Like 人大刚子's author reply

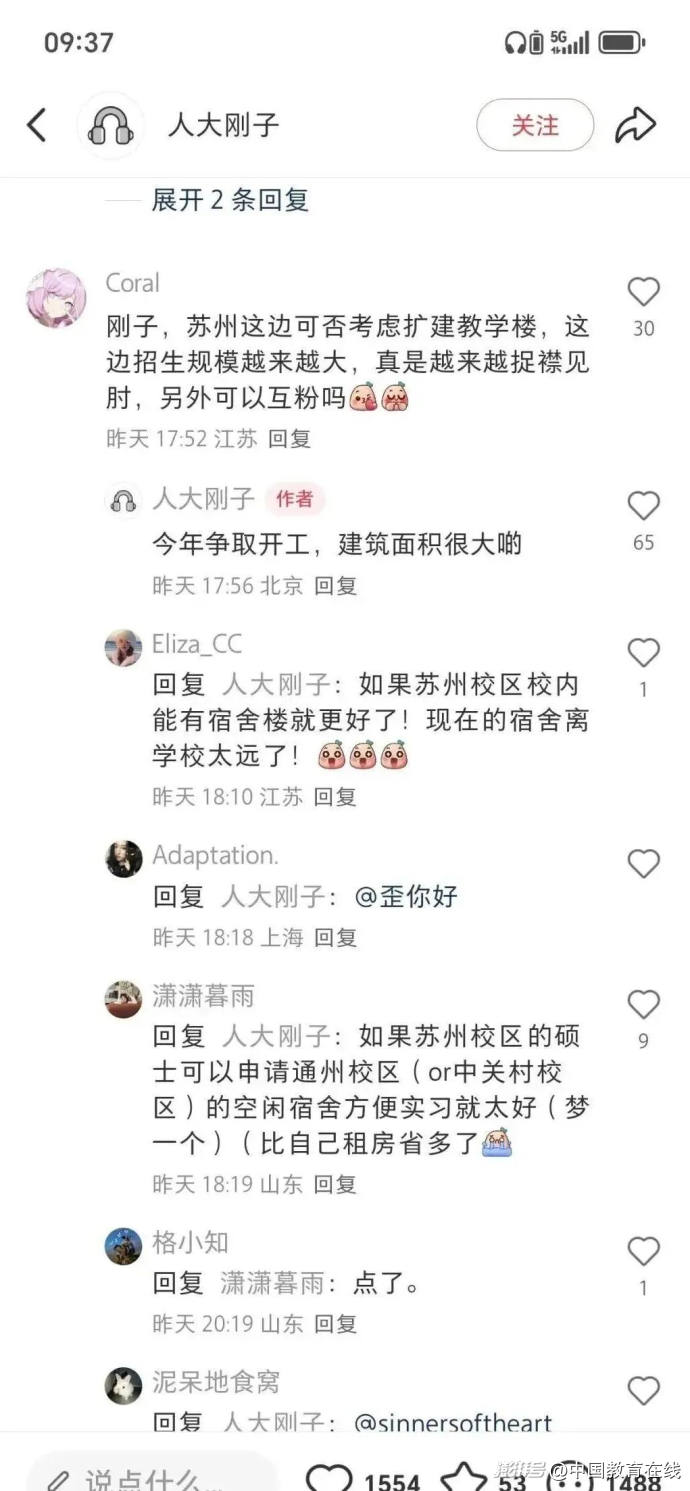[643, 506]
